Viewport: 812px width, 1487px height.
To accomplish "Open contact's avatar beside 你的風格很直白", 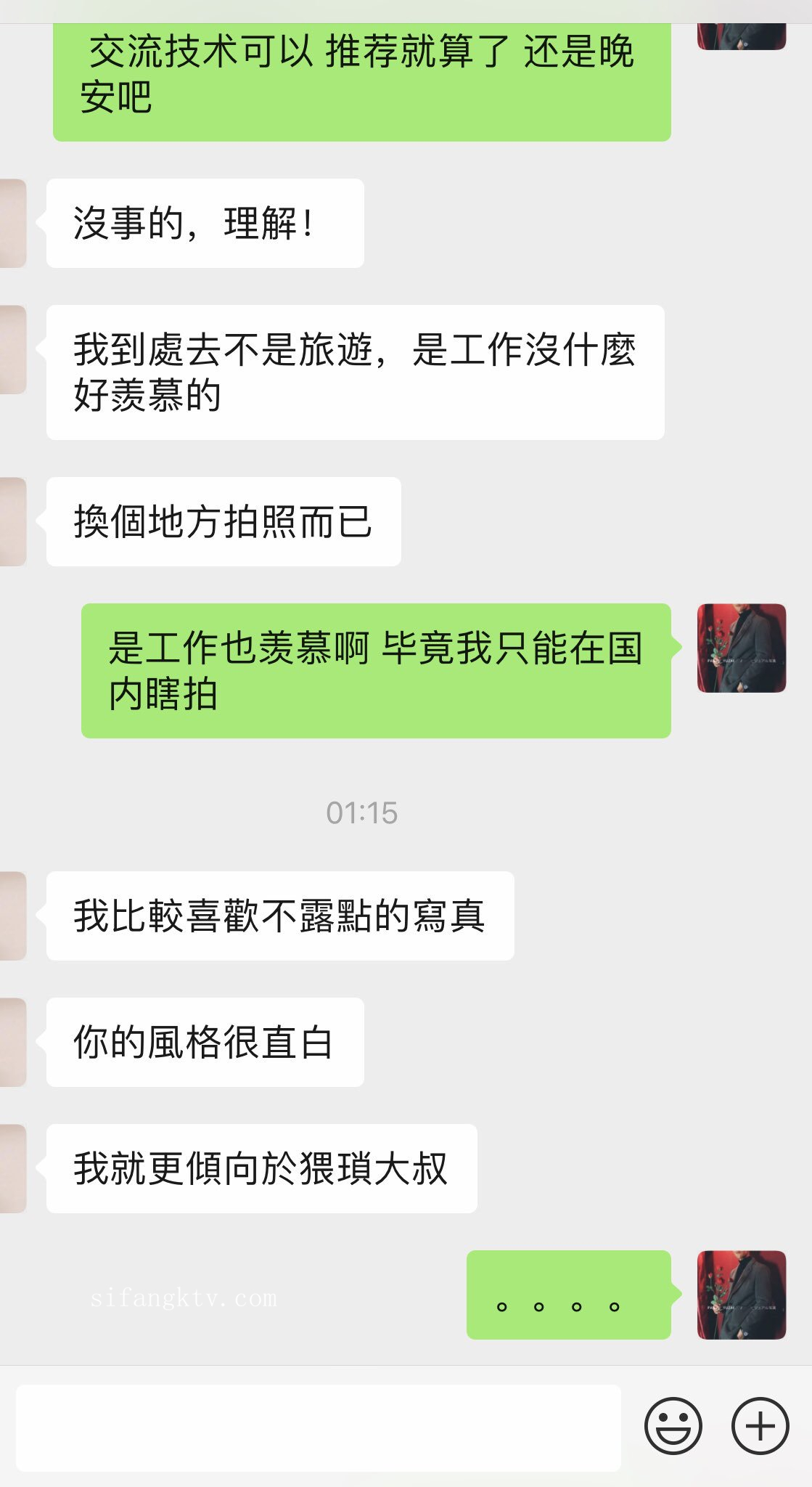I will [x=12, y=1042].
